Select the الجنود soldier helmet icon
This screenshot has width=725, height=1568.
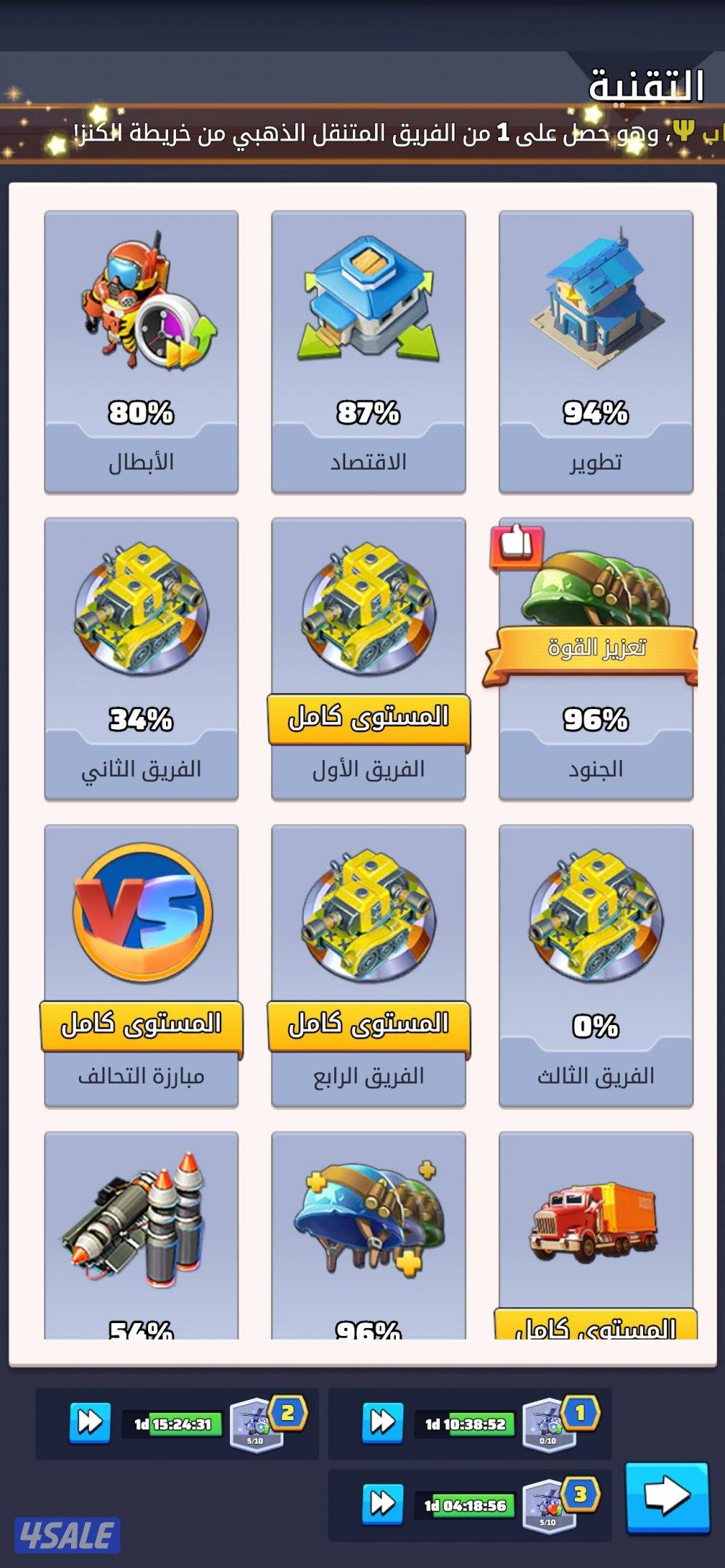click(x=594, y=602)
